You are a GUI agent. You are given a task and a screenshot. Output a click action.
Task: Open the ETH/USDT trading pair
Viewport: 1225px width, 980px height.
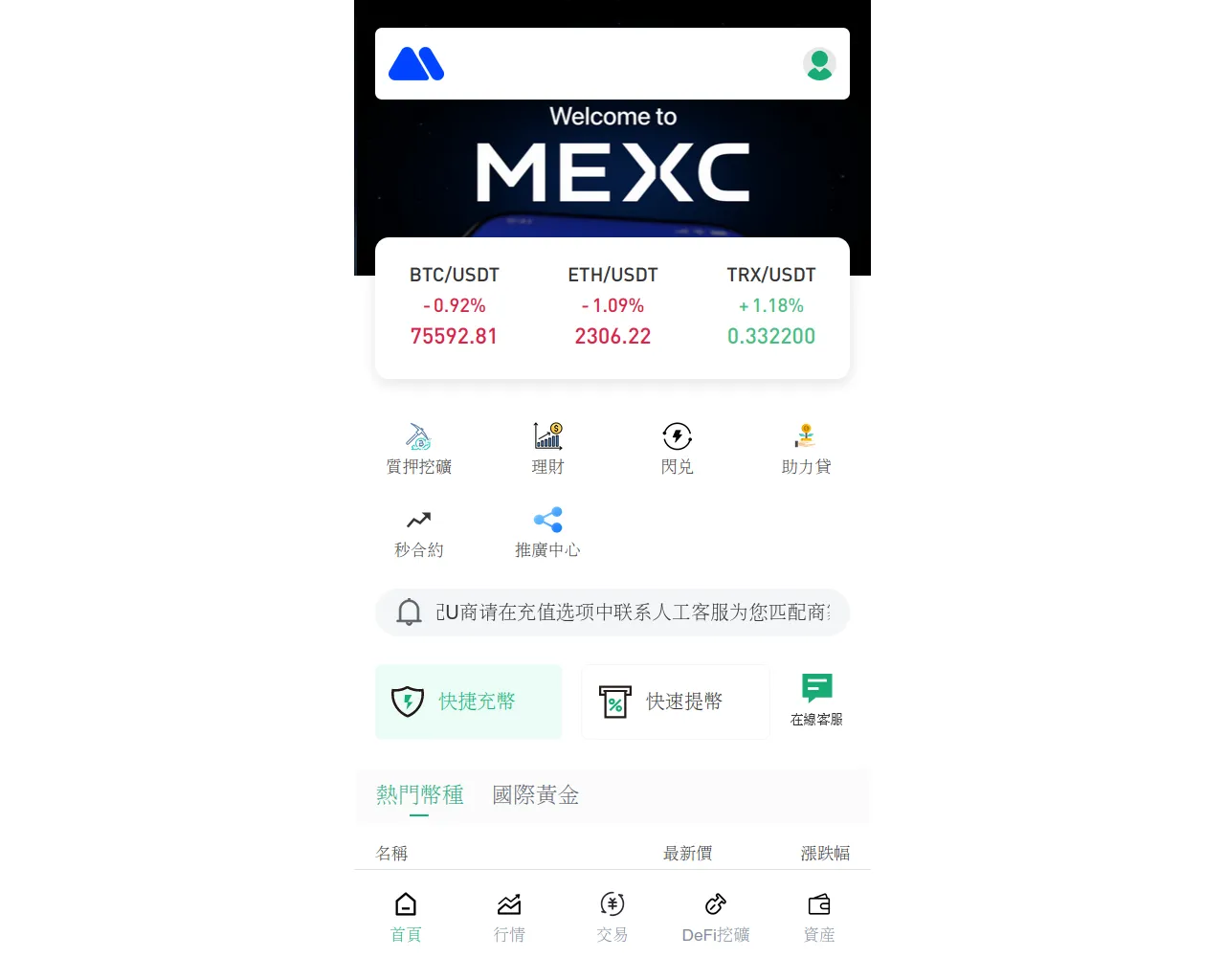612,306
